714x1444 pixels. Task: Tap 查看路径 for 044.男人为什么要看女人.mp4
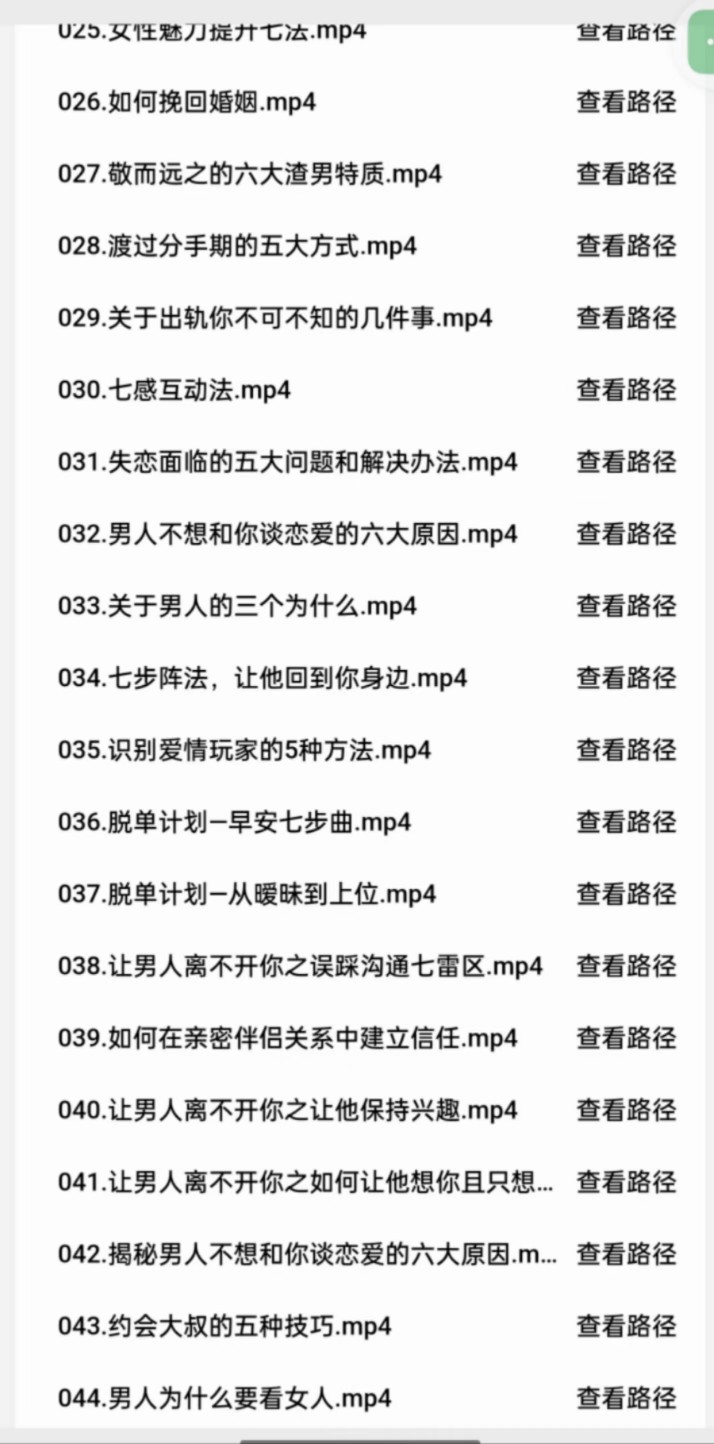point(626,1398)
